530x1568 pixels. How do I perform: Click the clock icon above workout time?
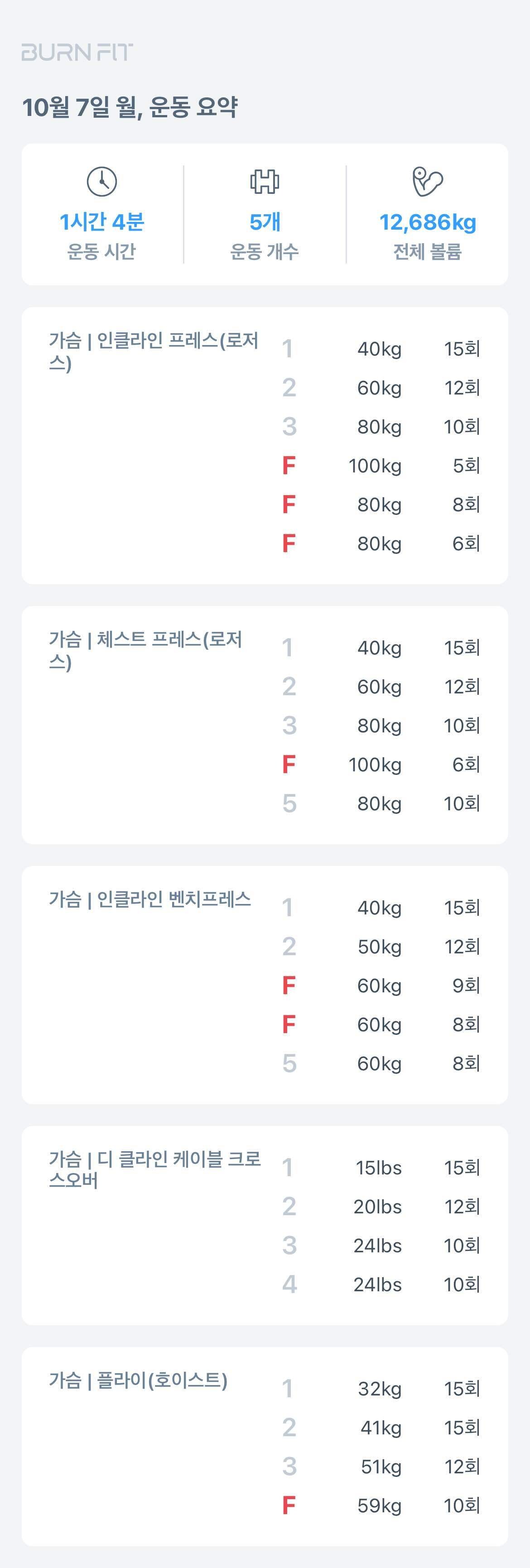point(102,181)
